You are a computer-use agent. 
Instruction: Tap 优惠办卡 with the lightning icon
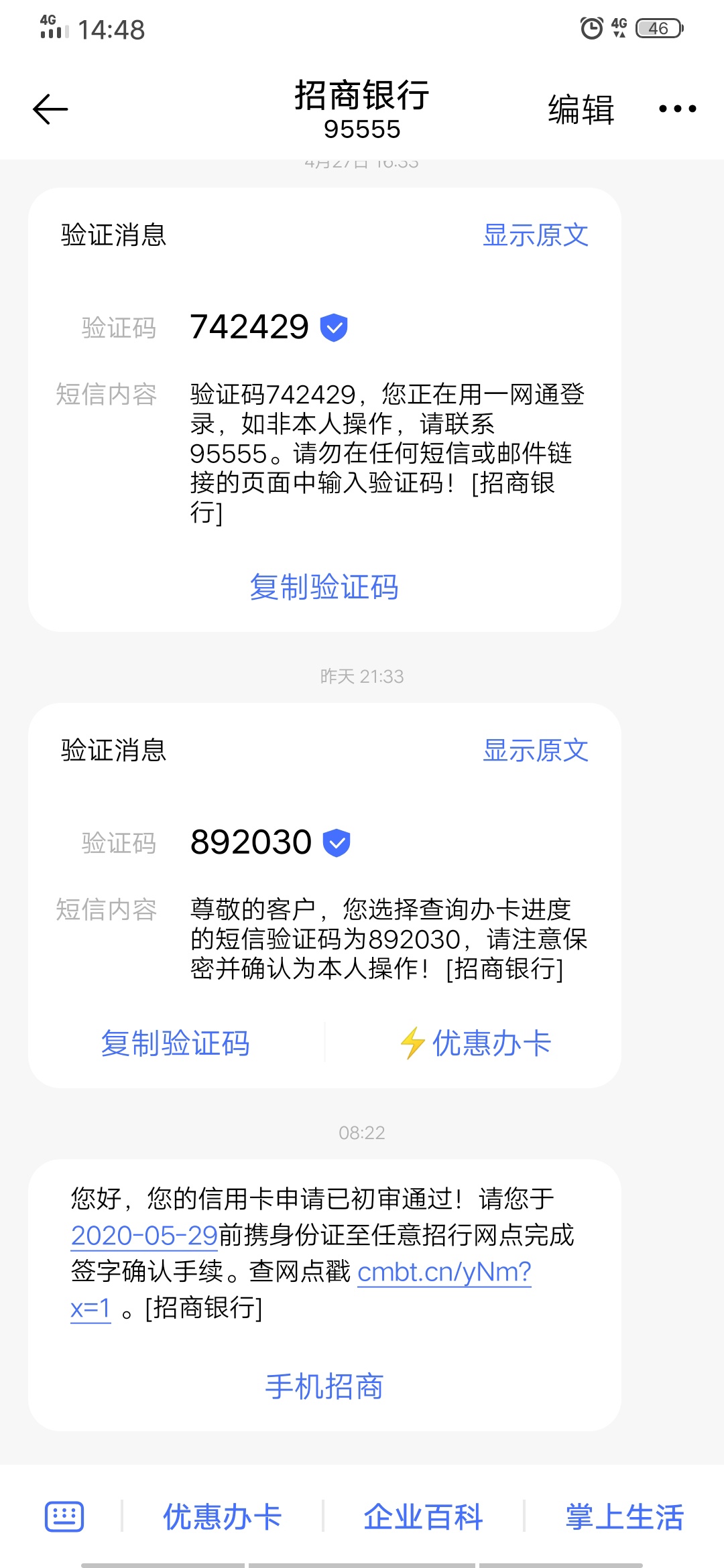pos(475,1043)
